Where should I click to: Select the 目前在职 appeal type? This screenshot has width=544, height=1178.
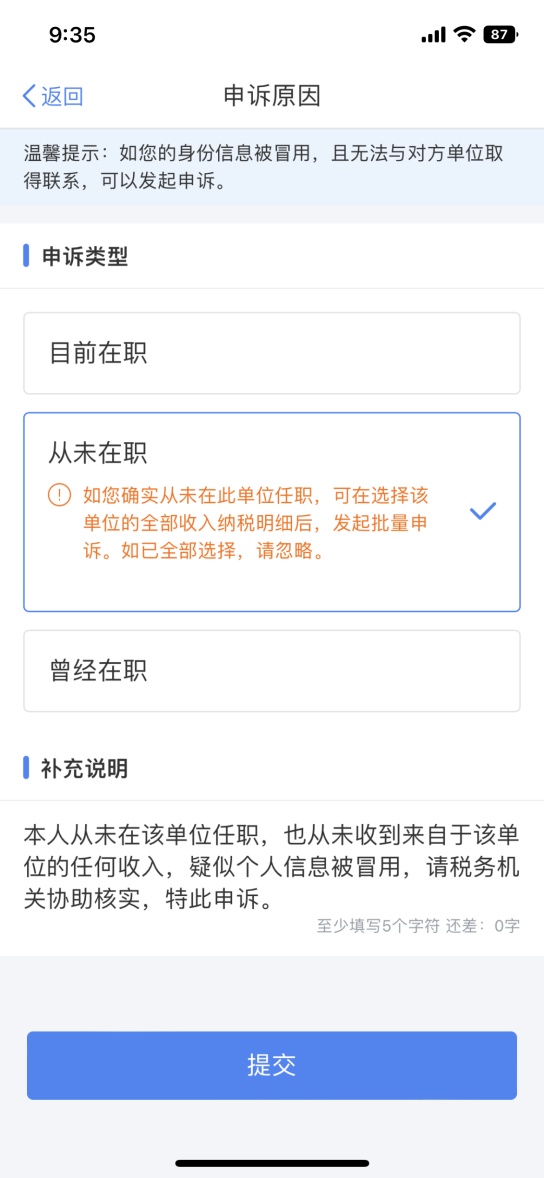(272, 353)
